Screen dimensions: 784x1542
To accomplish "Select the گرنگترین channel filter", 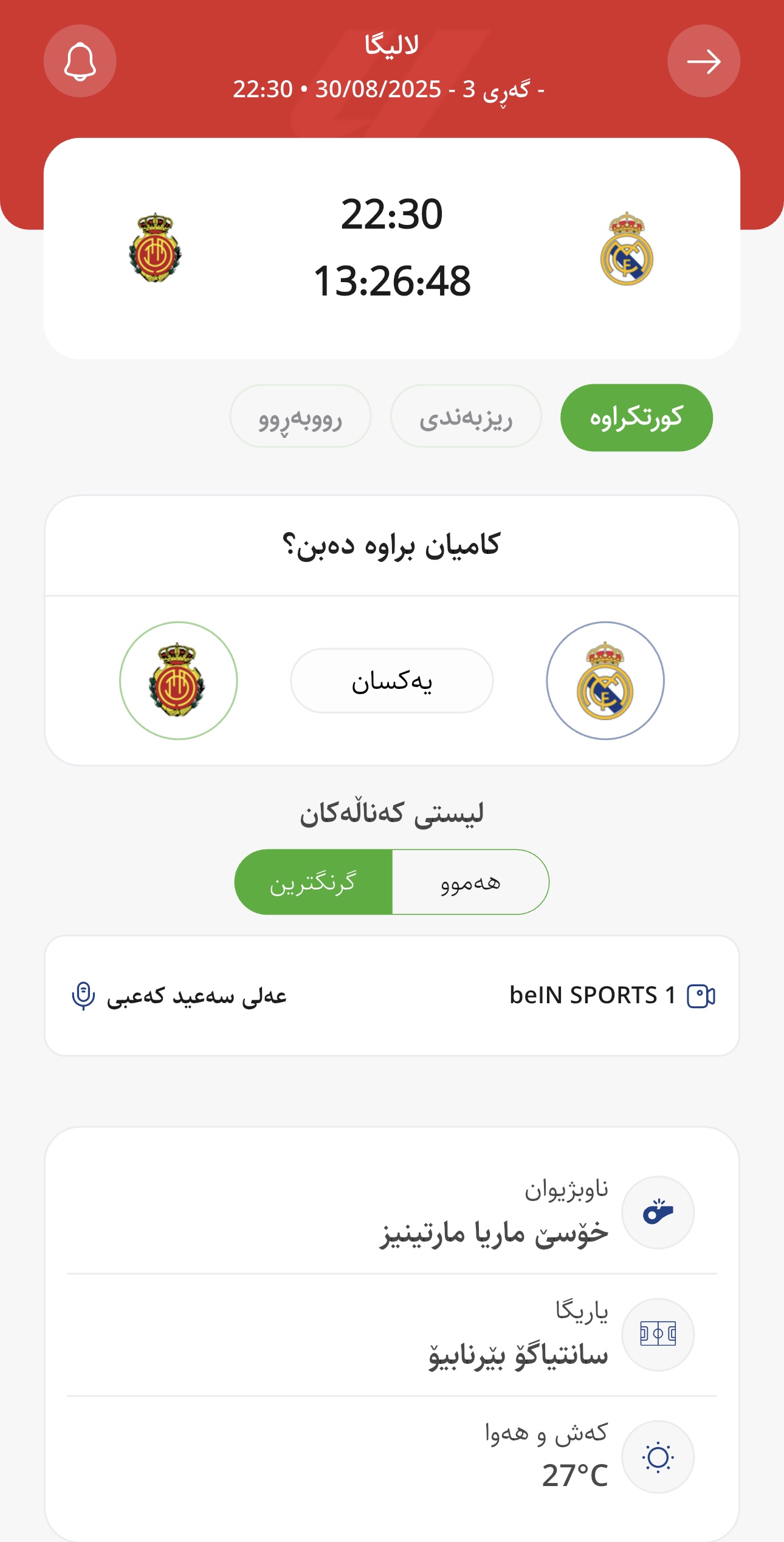I will click(314, 882).
